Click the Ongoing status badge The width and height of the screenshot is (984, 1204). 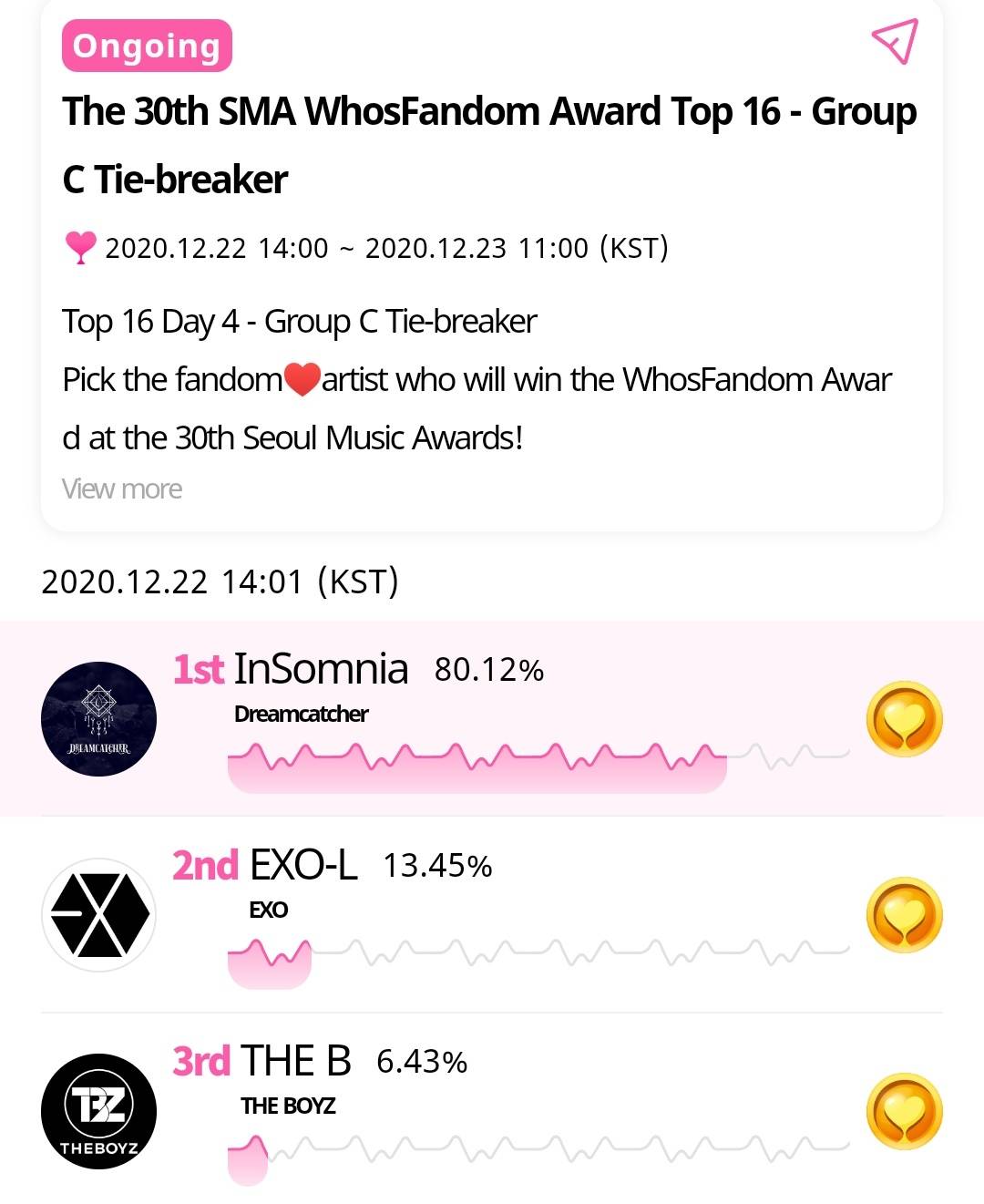pos(146,46)
